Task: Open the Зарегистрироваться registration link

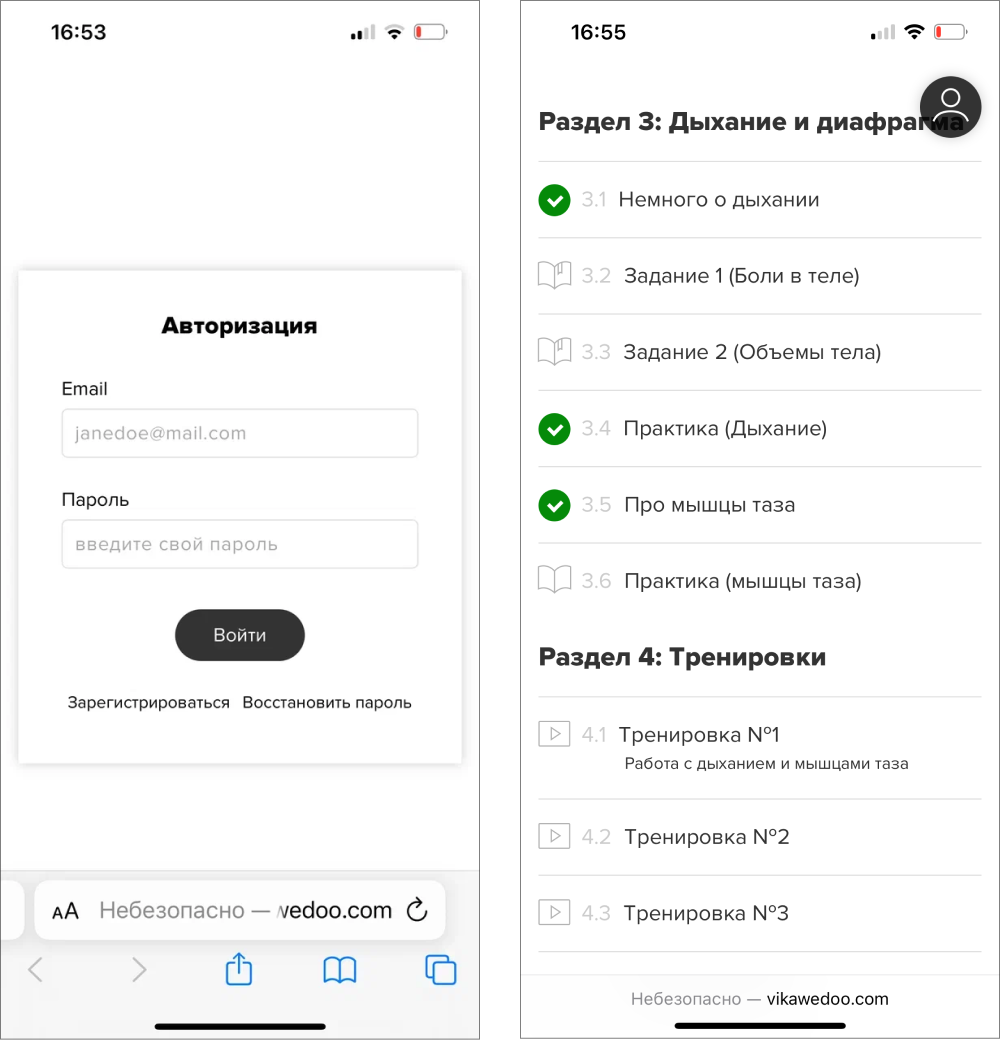Action: point(148,703)
